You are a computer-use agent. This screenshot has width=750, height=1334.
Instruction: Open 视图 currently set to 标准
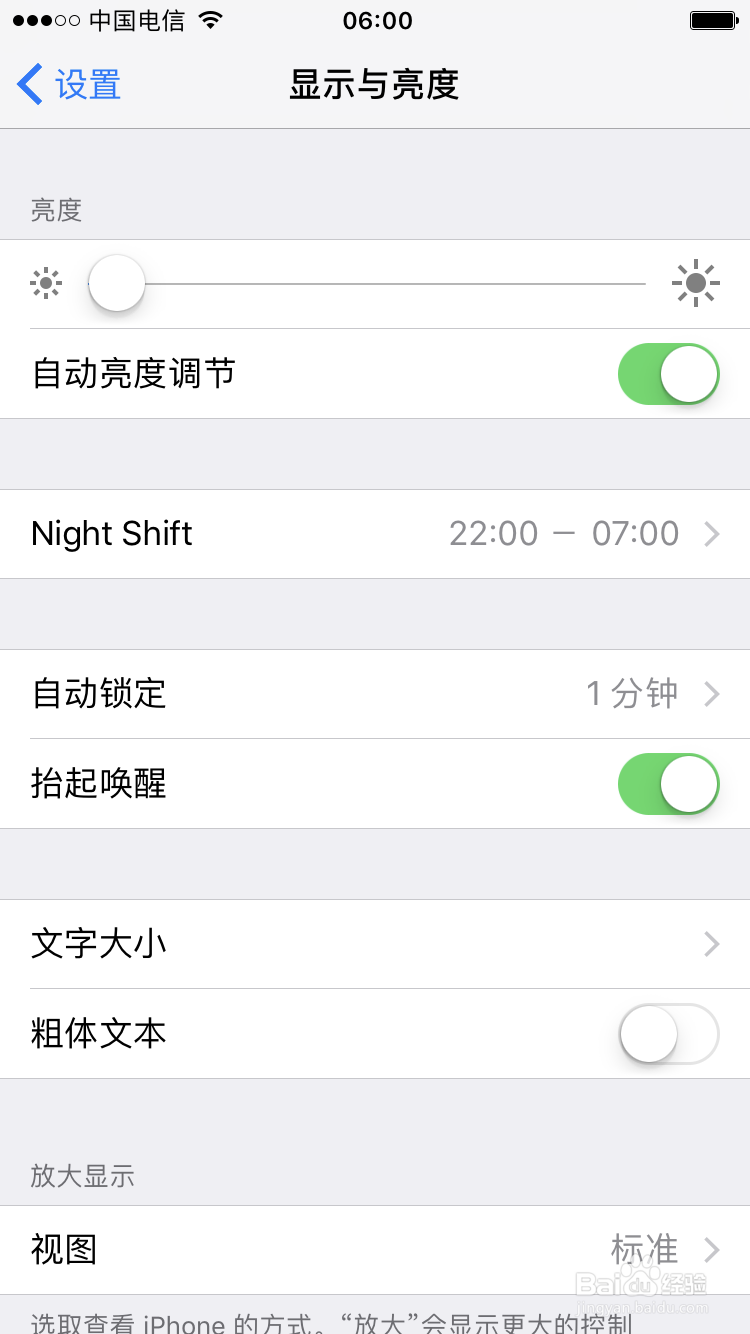pos(375,1250)
